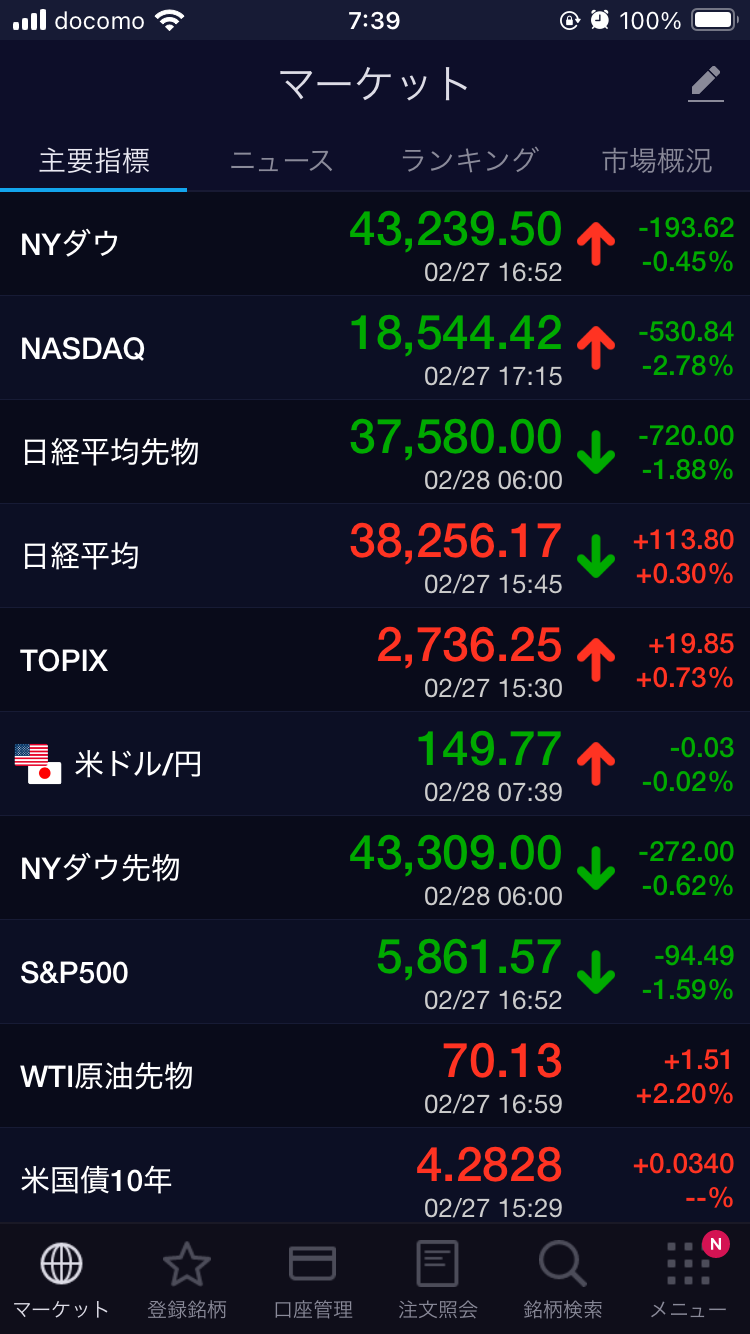Open the NYダウ先物 row
The image size is (750, 1334).
(375, 868)
